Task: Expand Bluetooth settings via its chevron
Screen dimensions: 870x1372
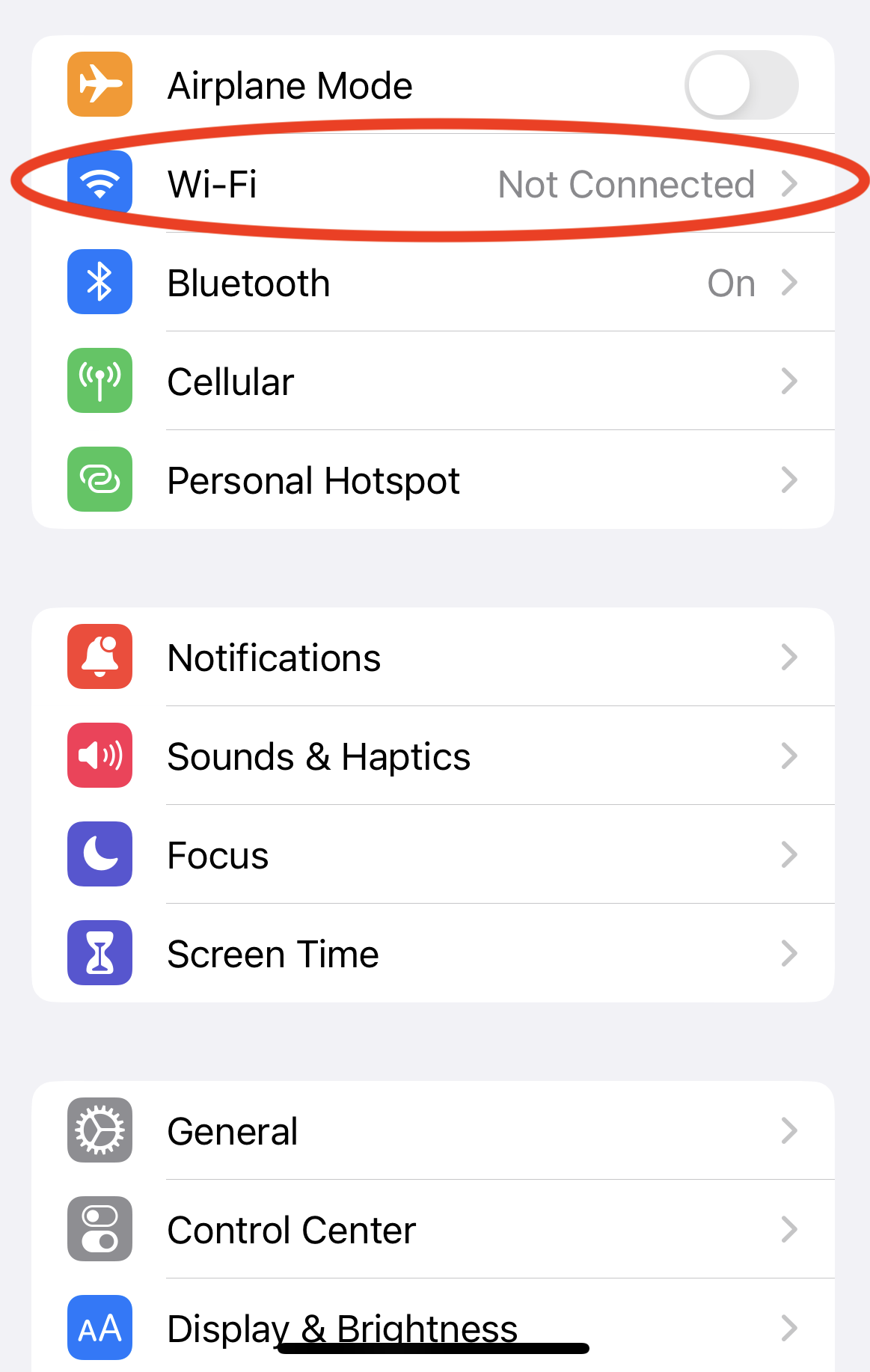Action: point(790,282)
